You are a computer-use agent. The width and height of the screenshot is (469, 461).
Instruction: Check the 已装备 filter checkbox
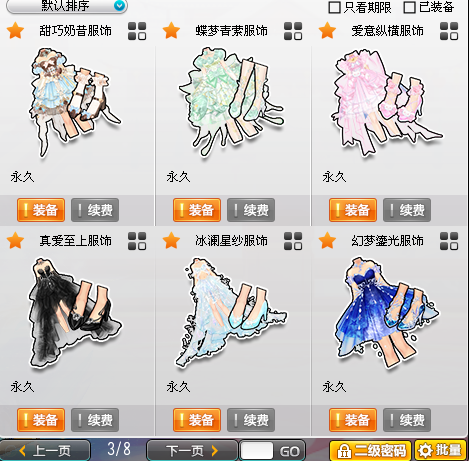[409, 7]
